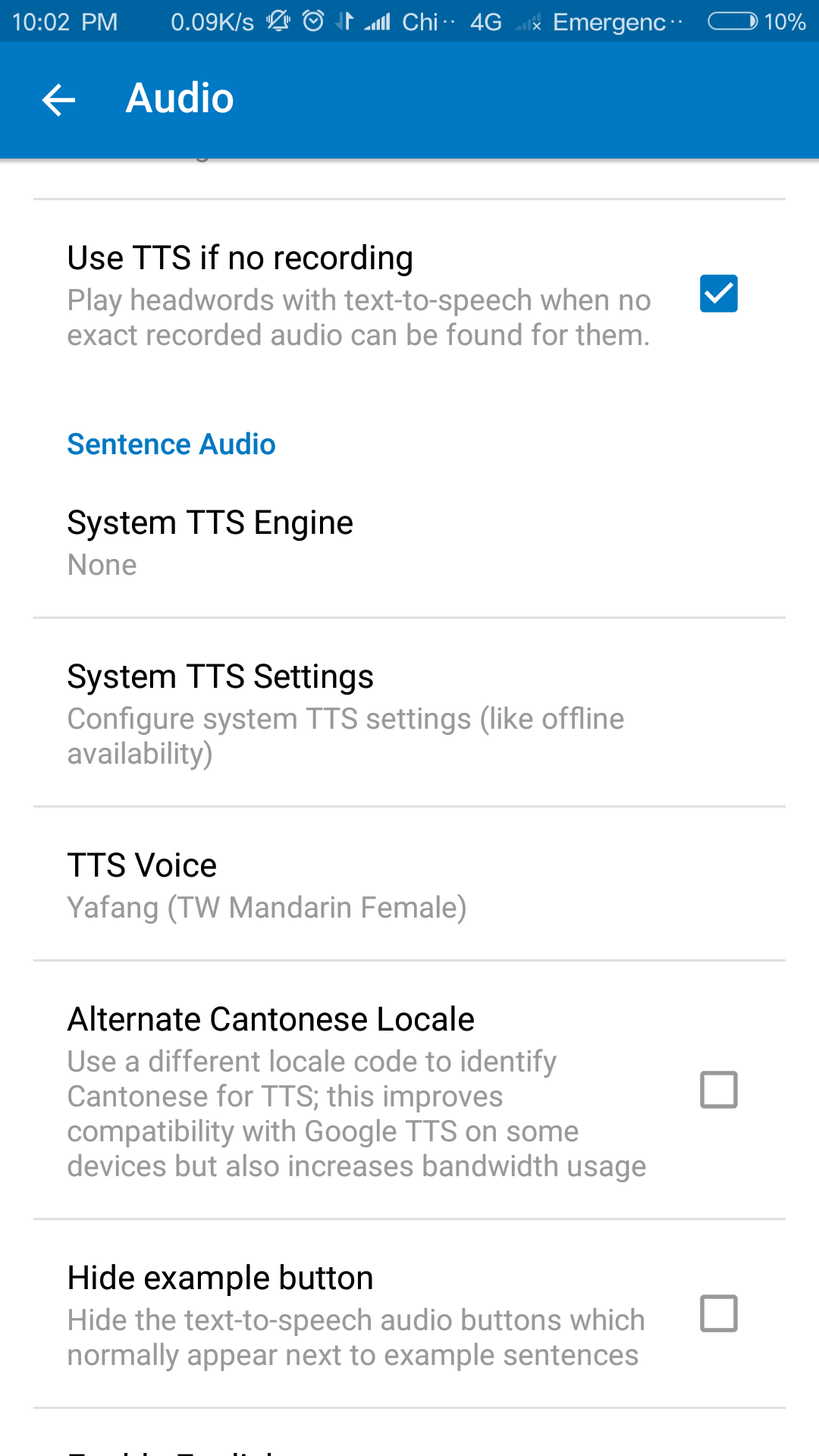Go back from Audio settings
The width and height of the screenshot is (819, 1456).
click(x=58, y=99)
